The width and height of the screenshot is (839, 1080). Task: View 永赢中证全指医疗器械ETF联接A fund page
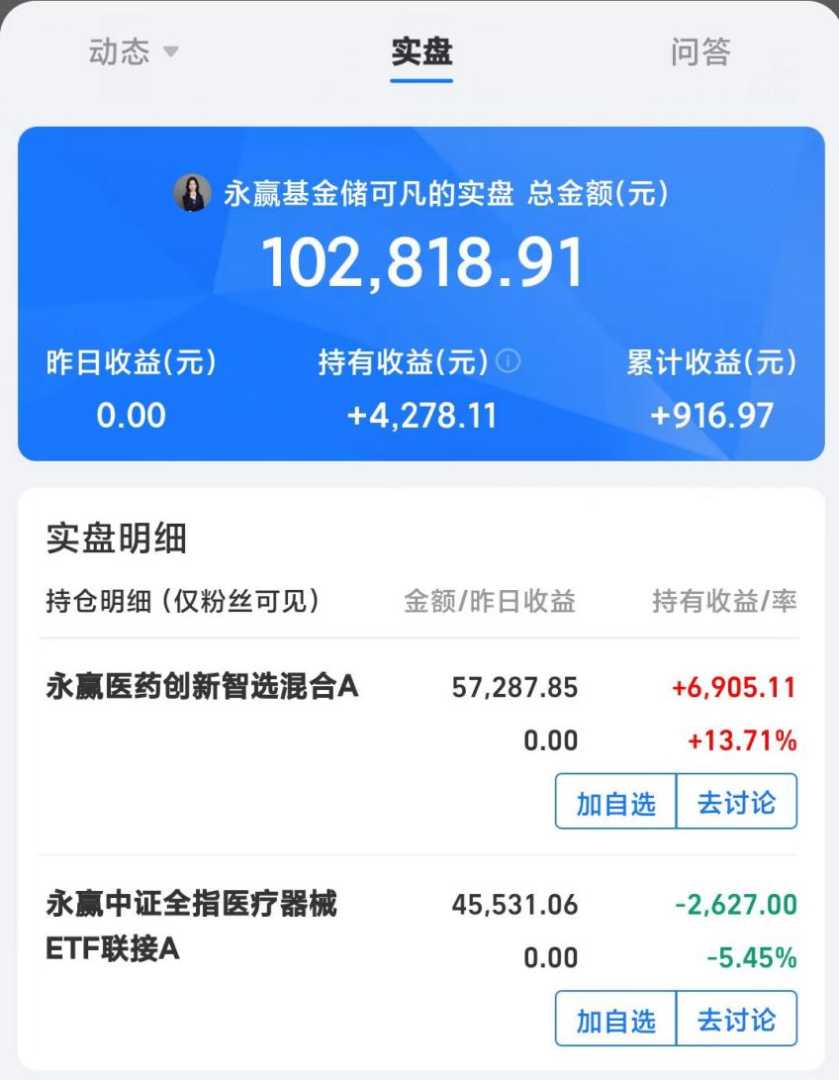pyautogui.click(x=192, y=926)
